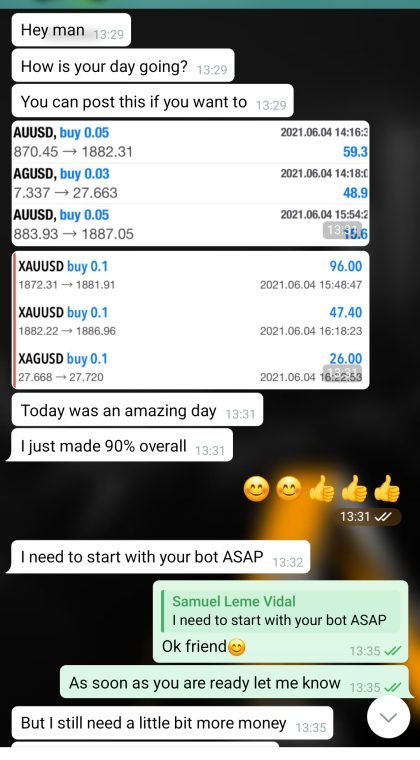Screen dimensions: 420x760
Task: Jump to latest messages with down arrow
Action: 389,717
